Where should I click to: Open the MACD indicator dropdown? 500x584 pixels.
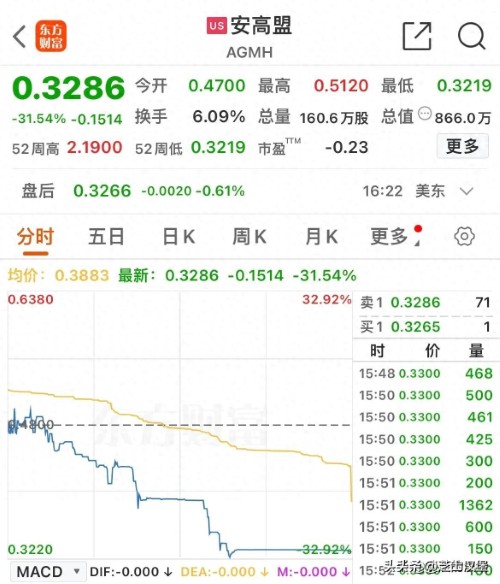click(48, 572)
